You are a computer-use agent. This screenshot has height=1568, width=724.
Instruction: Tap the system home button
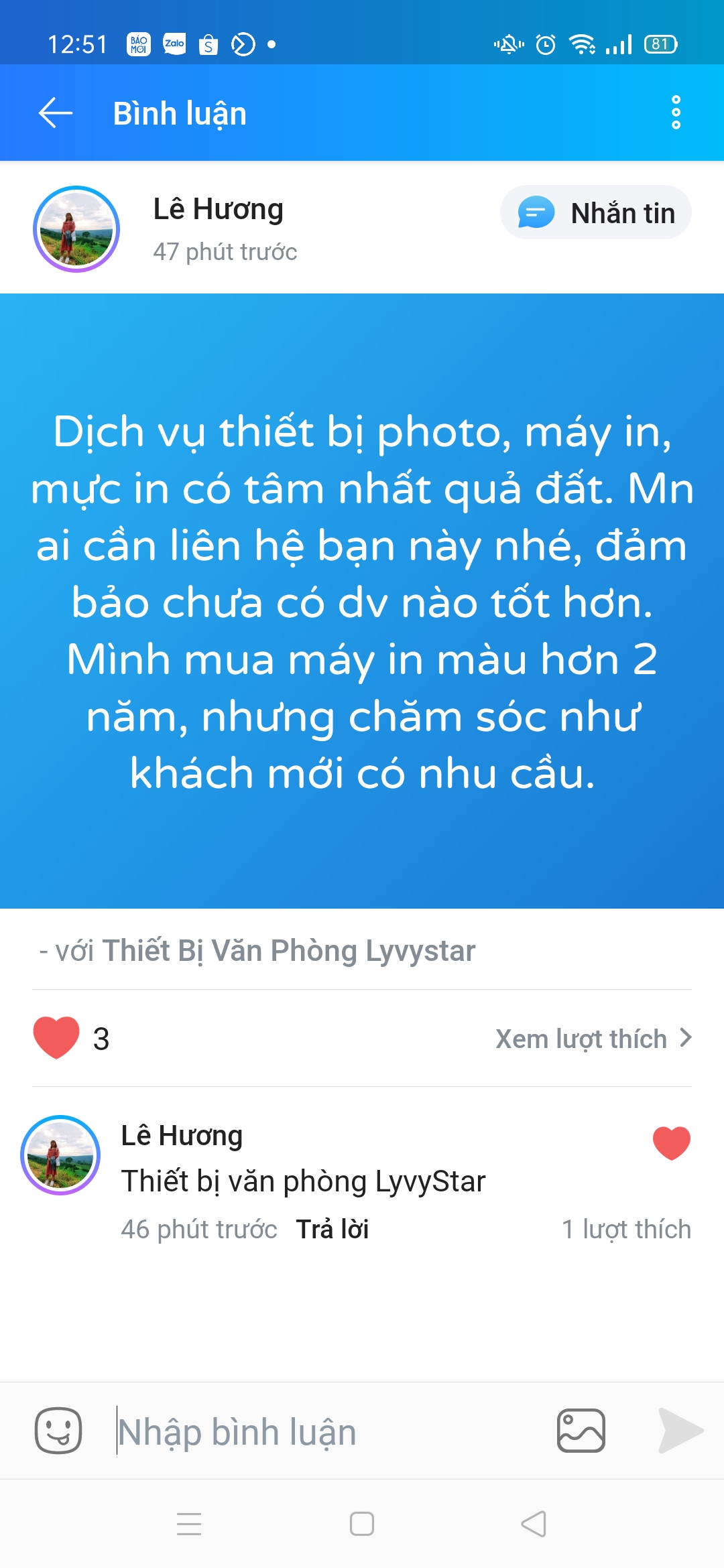click(x=362, y=1524)
